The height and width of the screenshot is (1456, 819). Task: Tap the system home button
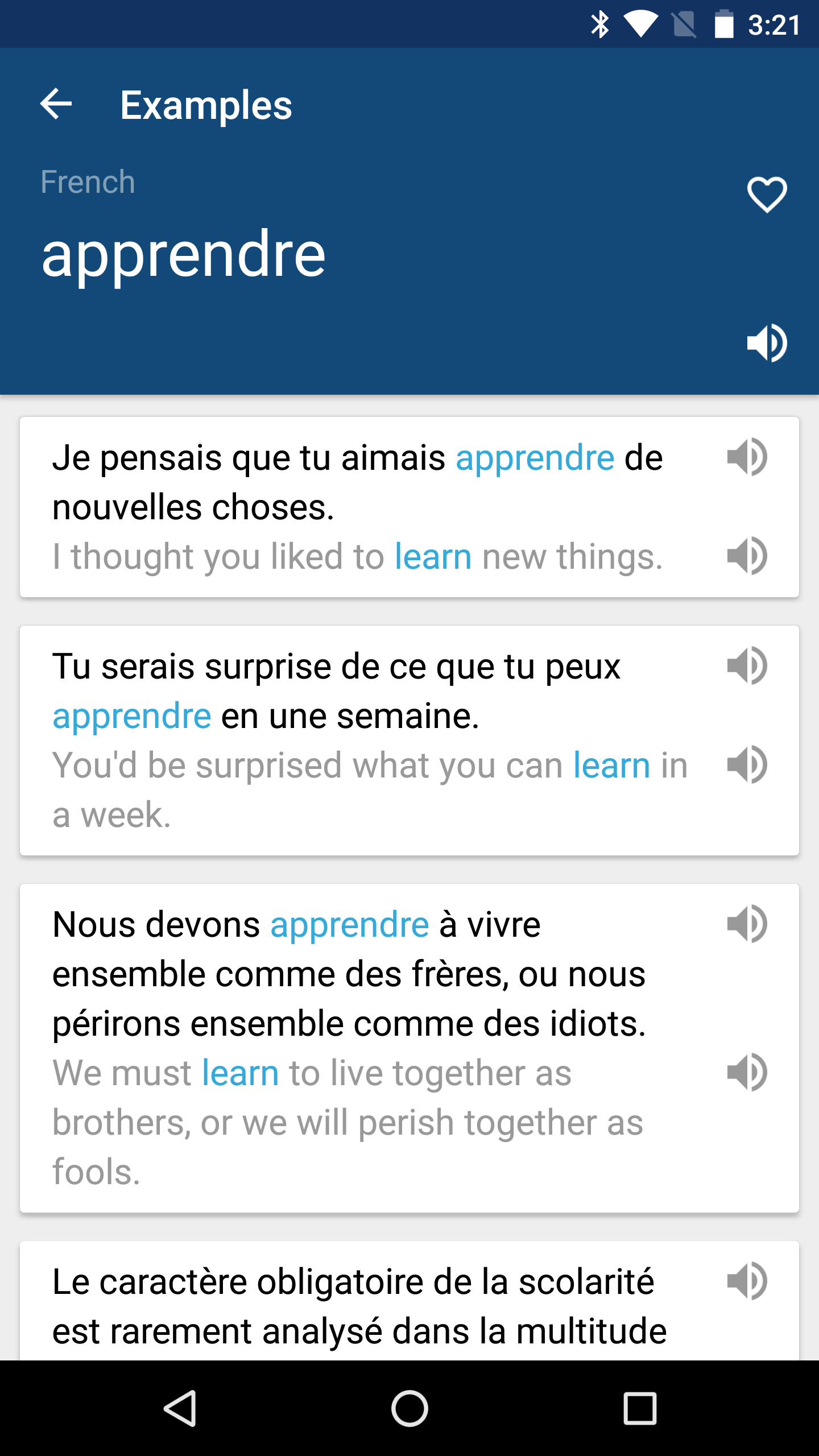409,1409
